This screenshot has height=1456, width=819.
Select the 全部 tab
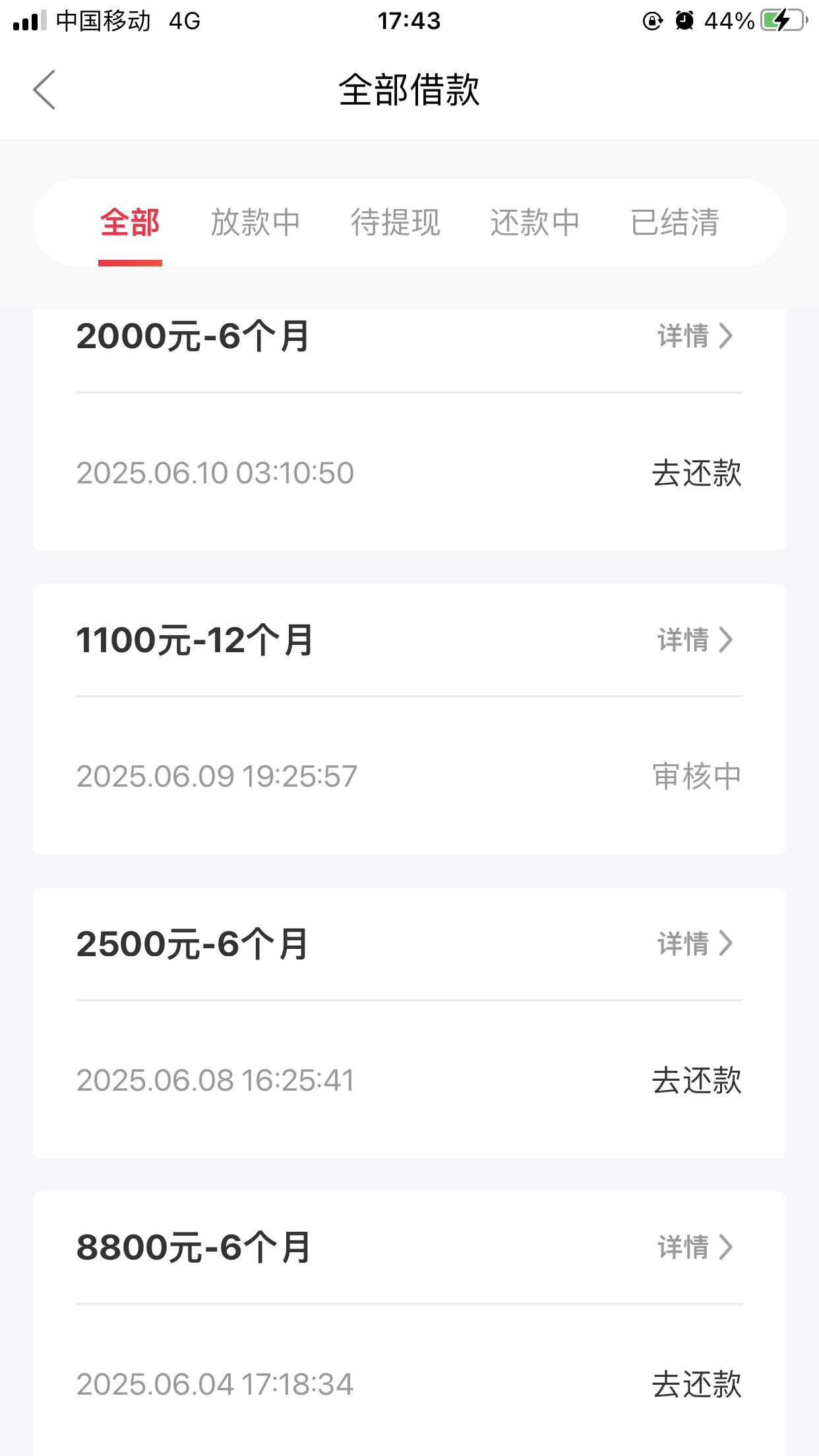(x=130, y=222)
